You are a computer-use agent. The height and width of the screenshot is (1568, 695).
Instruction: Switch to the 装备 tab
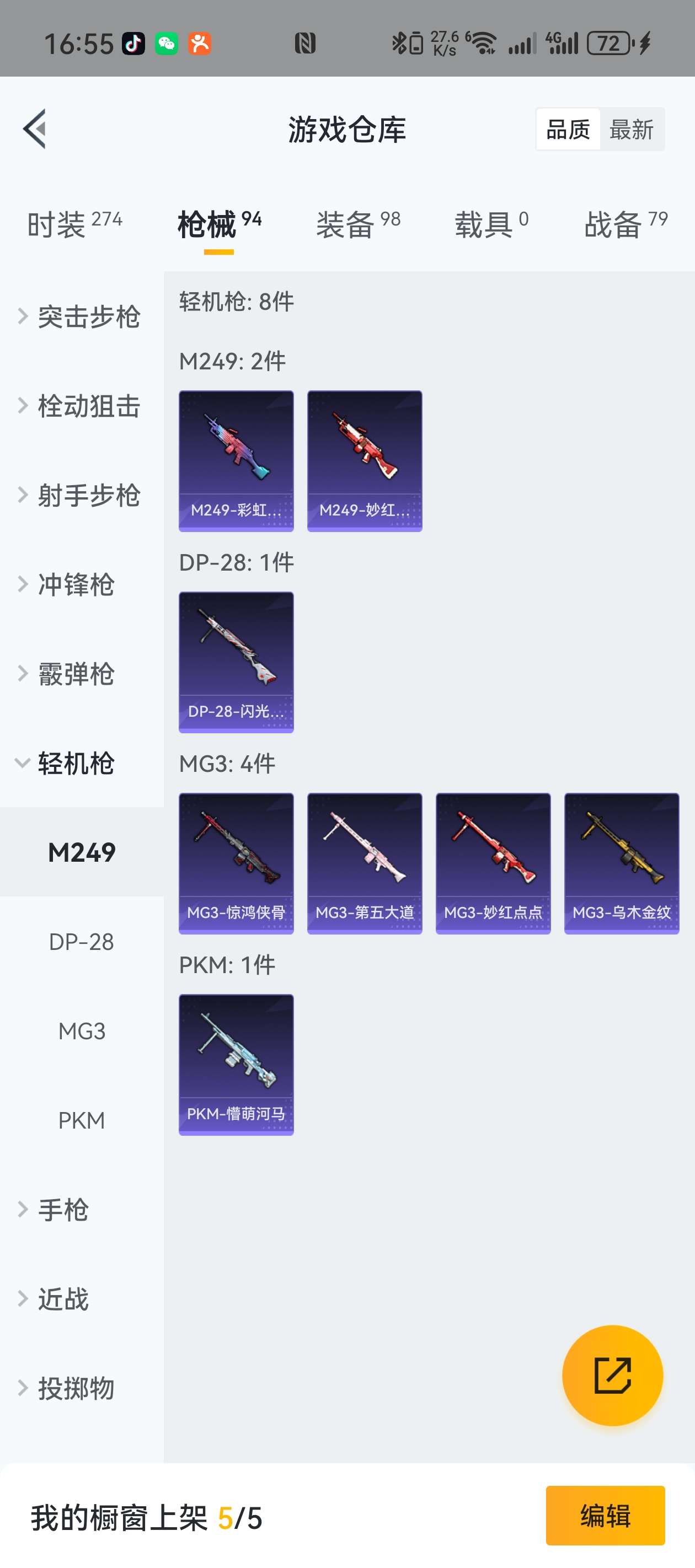pyautogui.click(x=357, y=224)
